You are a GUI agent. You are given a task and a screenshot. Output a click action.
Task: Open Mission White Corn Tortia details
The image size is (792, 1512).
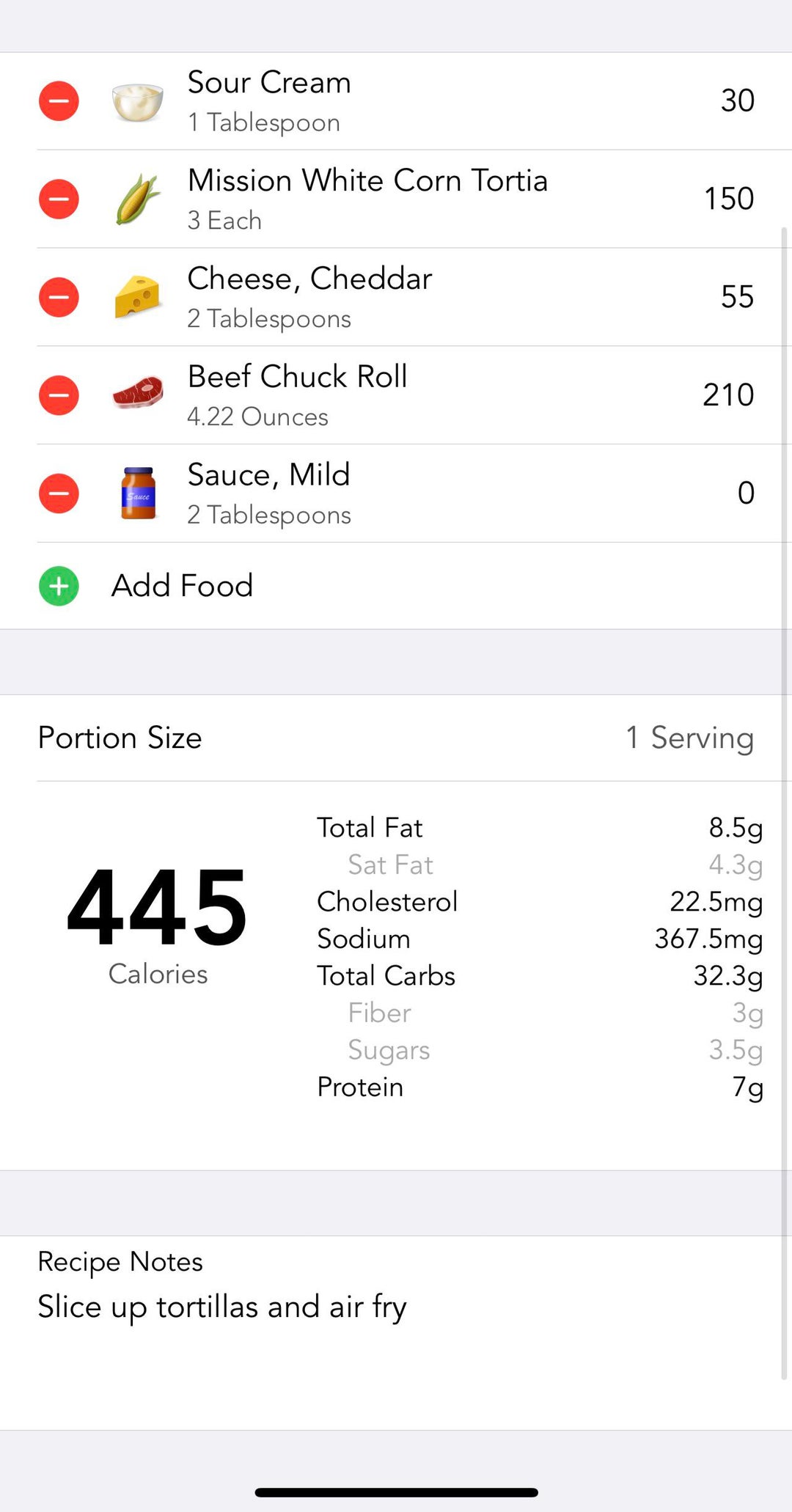[440, 199]
